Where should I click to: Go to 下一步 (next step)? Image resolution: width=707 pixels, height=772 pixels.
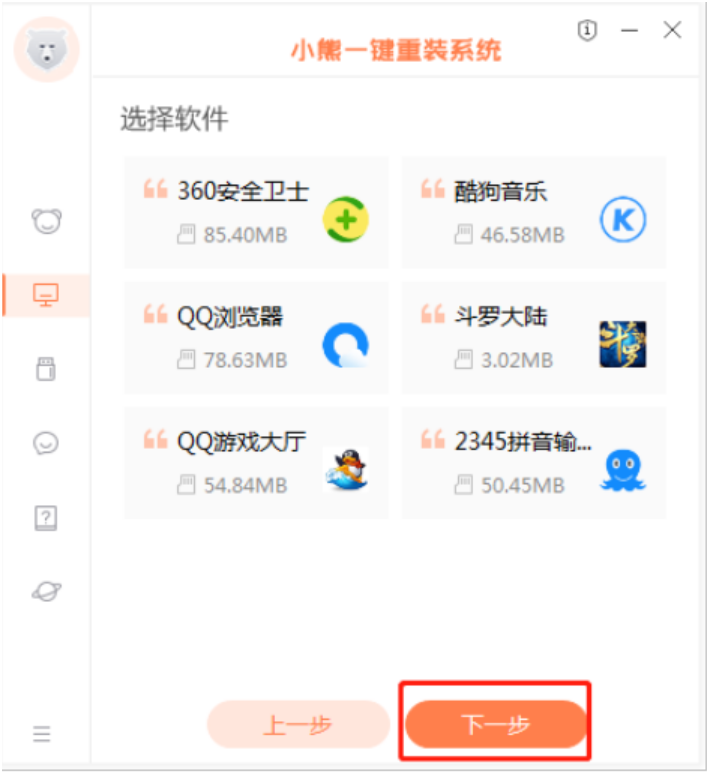495,724
